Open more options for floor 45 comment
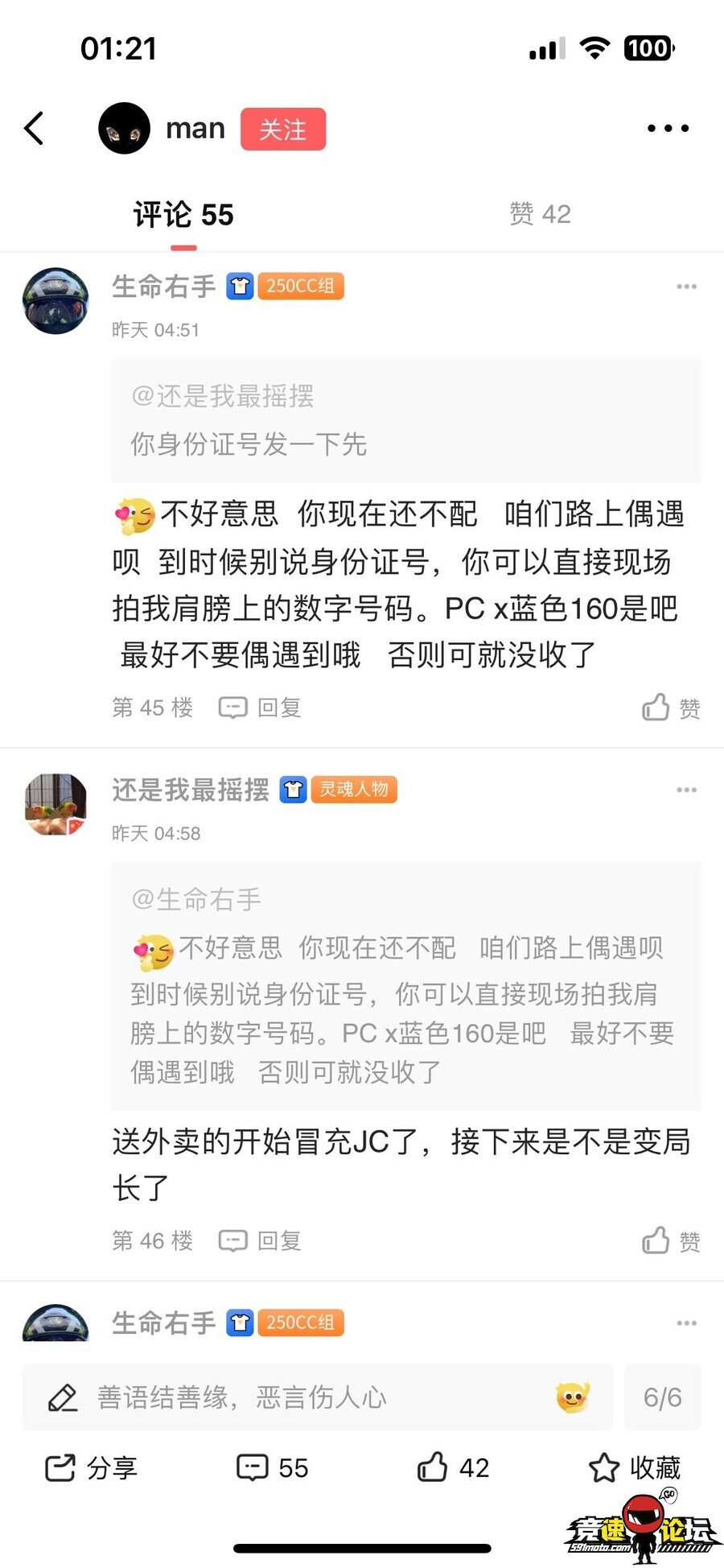724x1568 pixels. [686, 287]
